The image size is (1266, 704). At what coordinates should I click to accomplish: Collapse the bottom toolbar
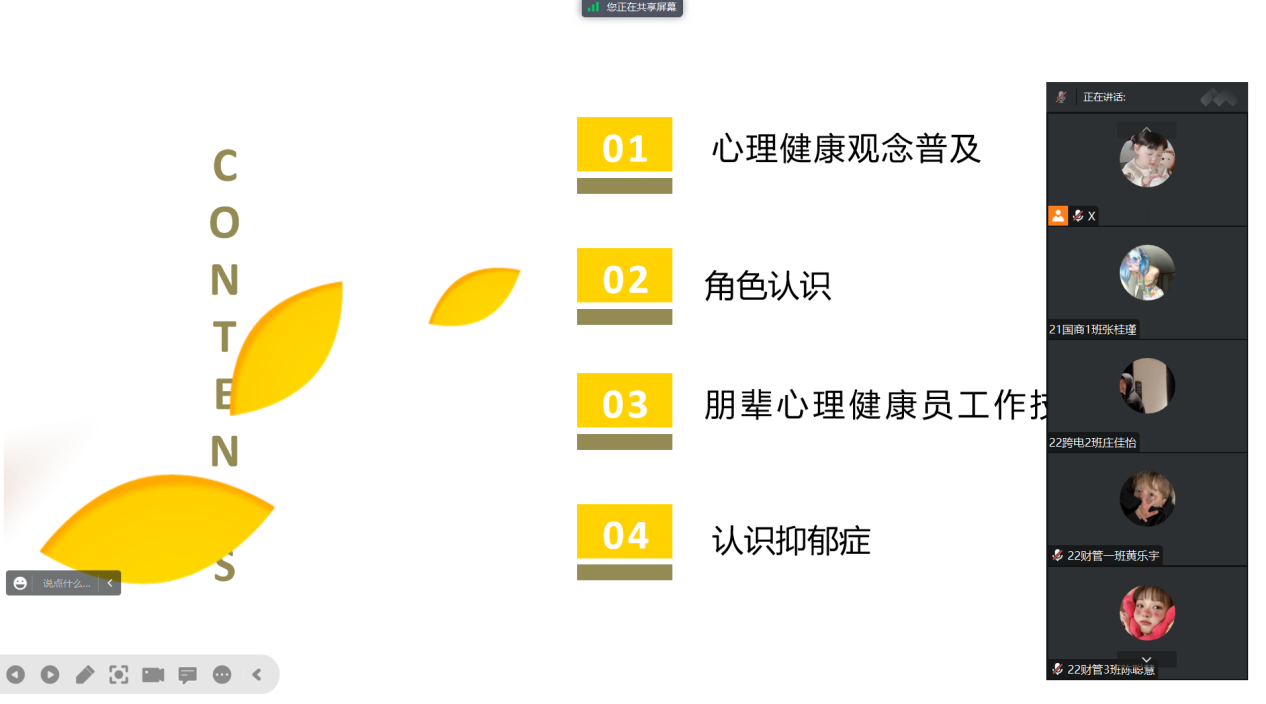click(257, 675)
